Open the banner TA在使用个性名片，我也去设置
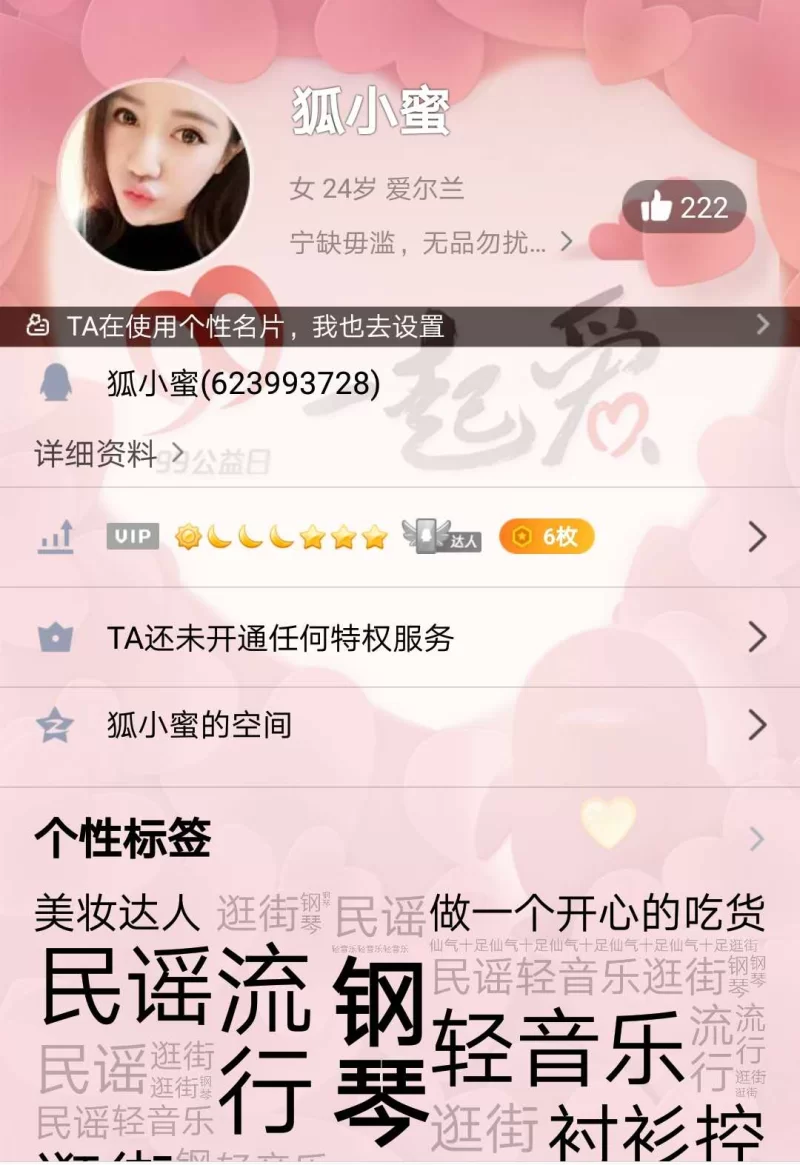 (400, 325)
